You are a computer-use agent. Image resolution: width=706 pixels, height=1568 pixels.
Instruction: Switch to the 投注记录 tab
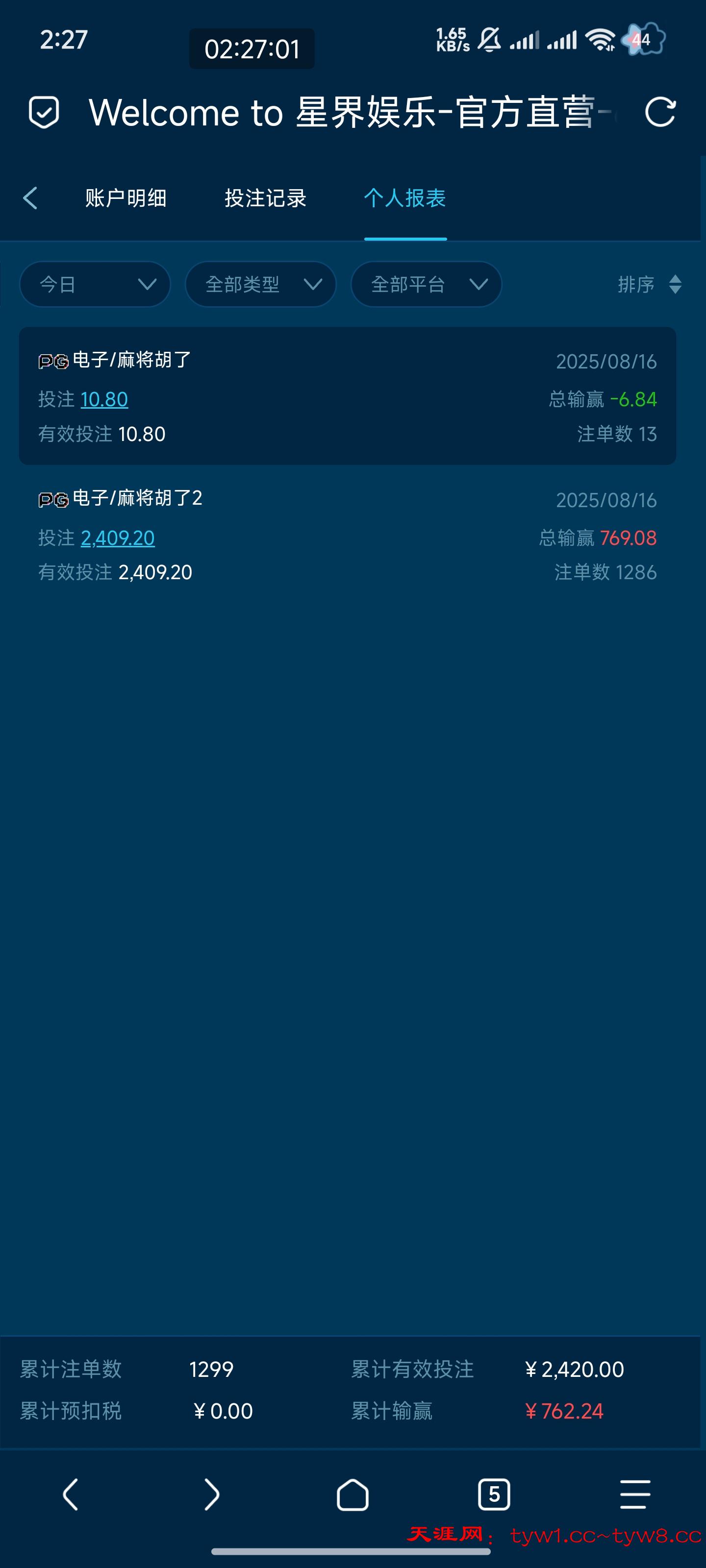click(x=265, y=198)
